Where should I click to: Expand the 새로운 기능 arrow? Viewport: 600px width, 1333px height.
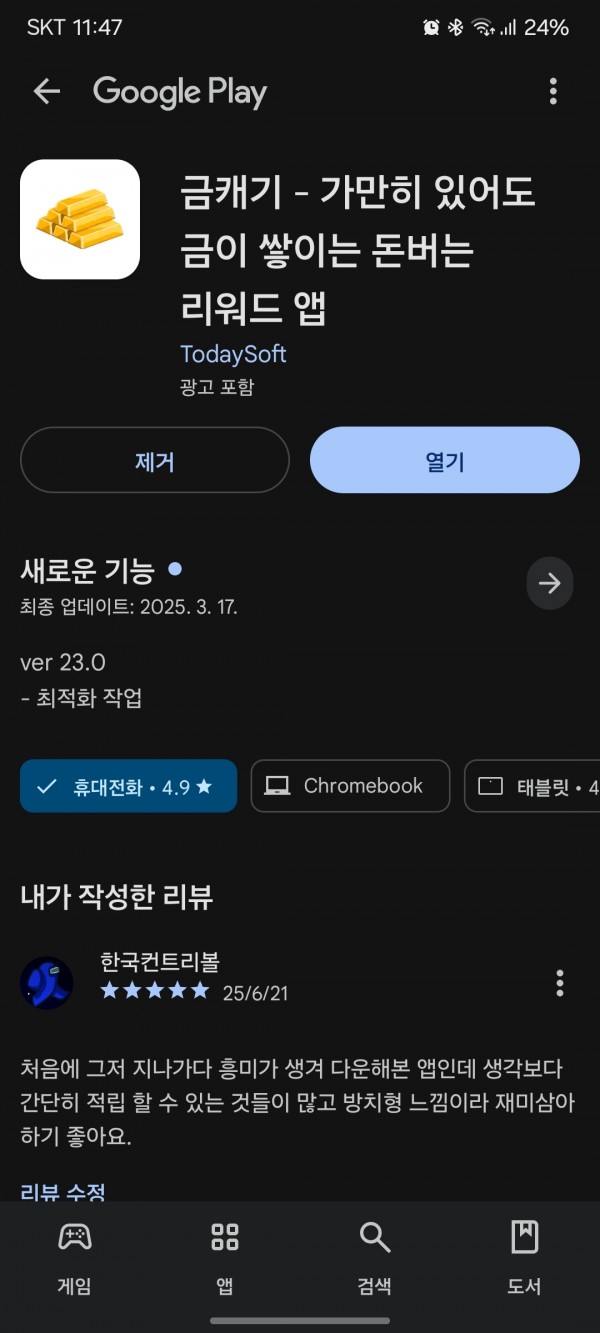(550, 584)
